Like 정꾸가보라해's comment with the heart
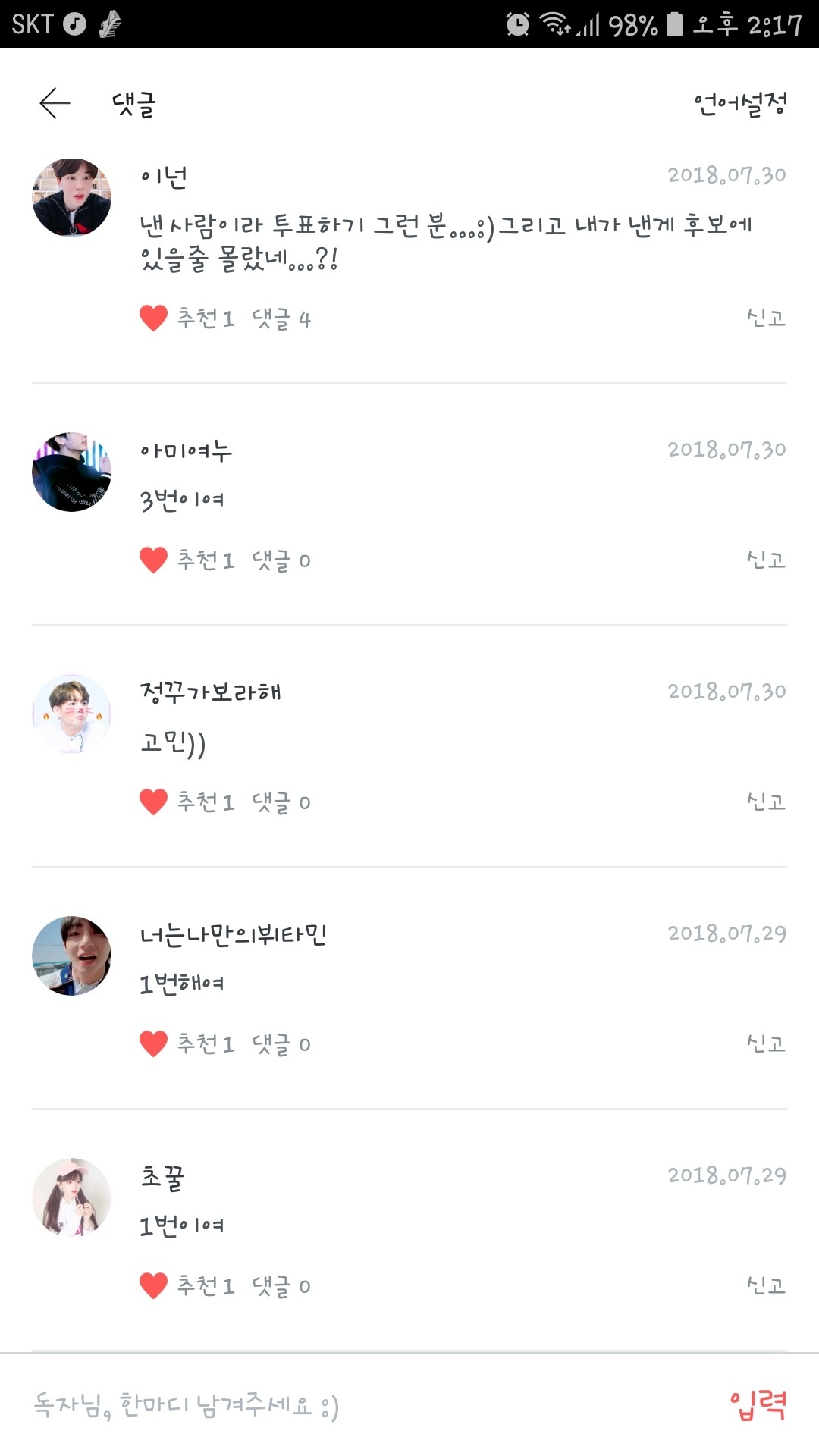 tap(153, 802)
